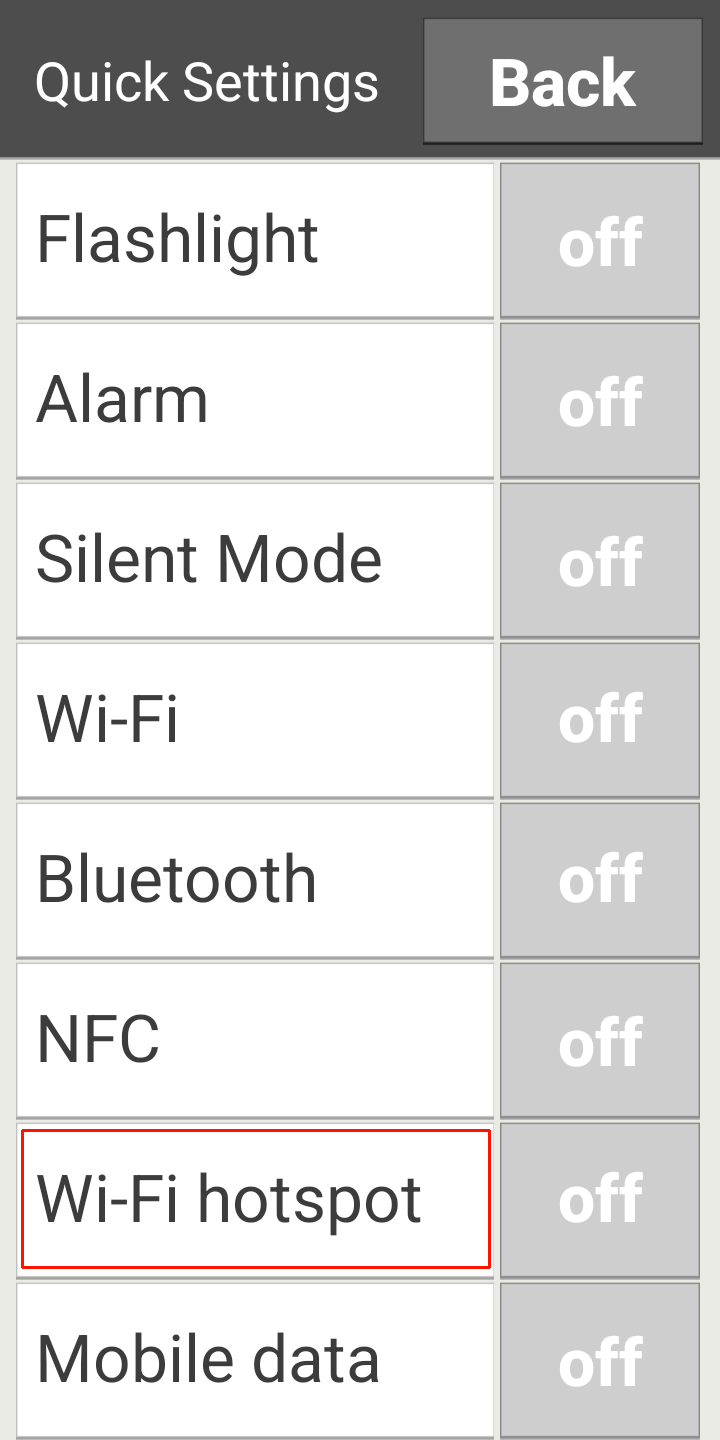The image size is (720, 1440).
Task: Tap the Back button
Action: coord(562,81)
